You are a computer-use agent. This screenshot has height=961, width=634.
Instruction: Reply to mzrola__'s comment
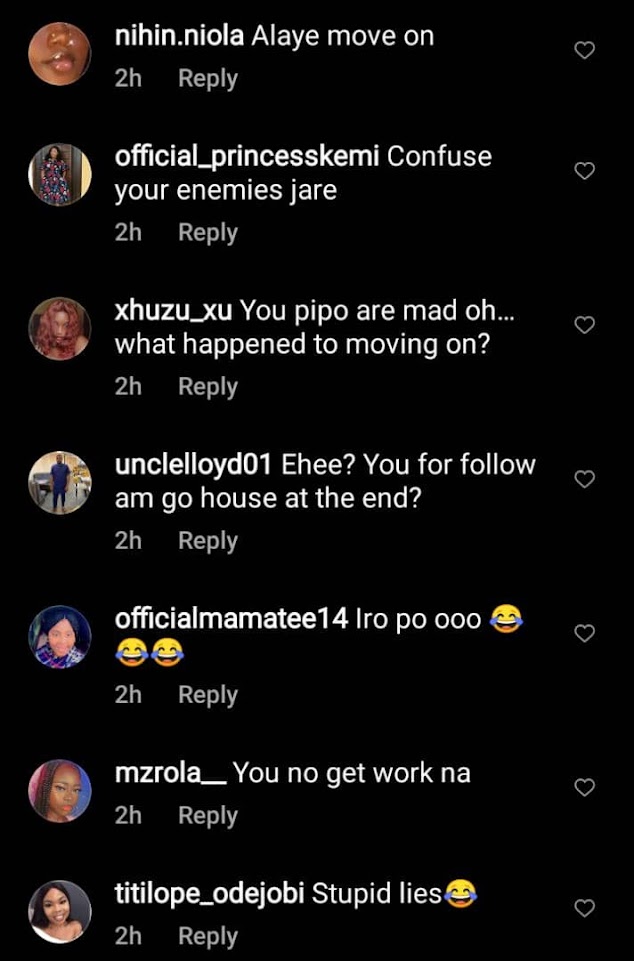coord(207,815)
